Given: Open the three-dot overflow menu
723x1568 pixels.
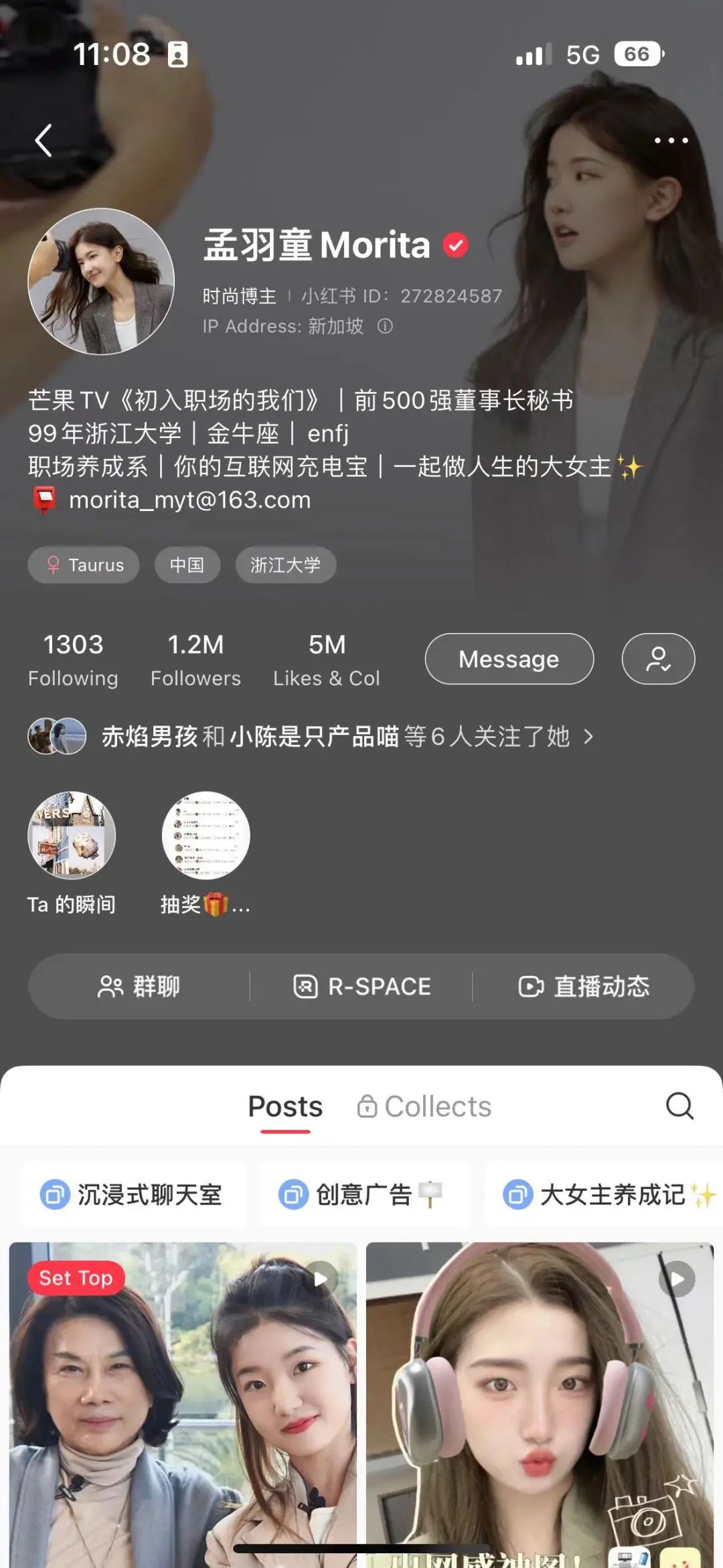Looking at the screenshot, I should tap(670, 141).
